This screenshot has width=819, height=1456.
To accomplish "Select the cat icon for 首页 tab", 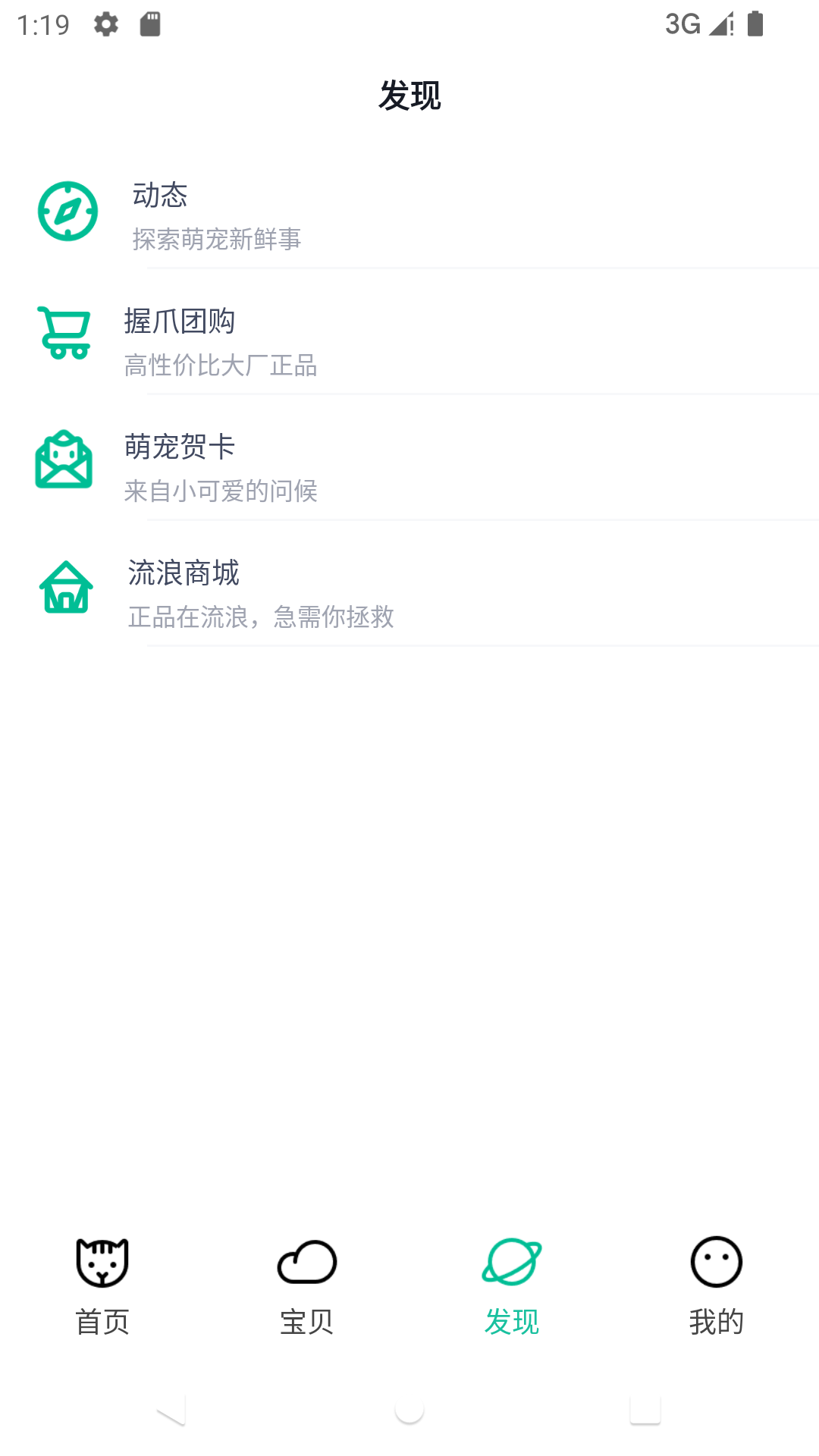I will click(x=102, y=1262).
